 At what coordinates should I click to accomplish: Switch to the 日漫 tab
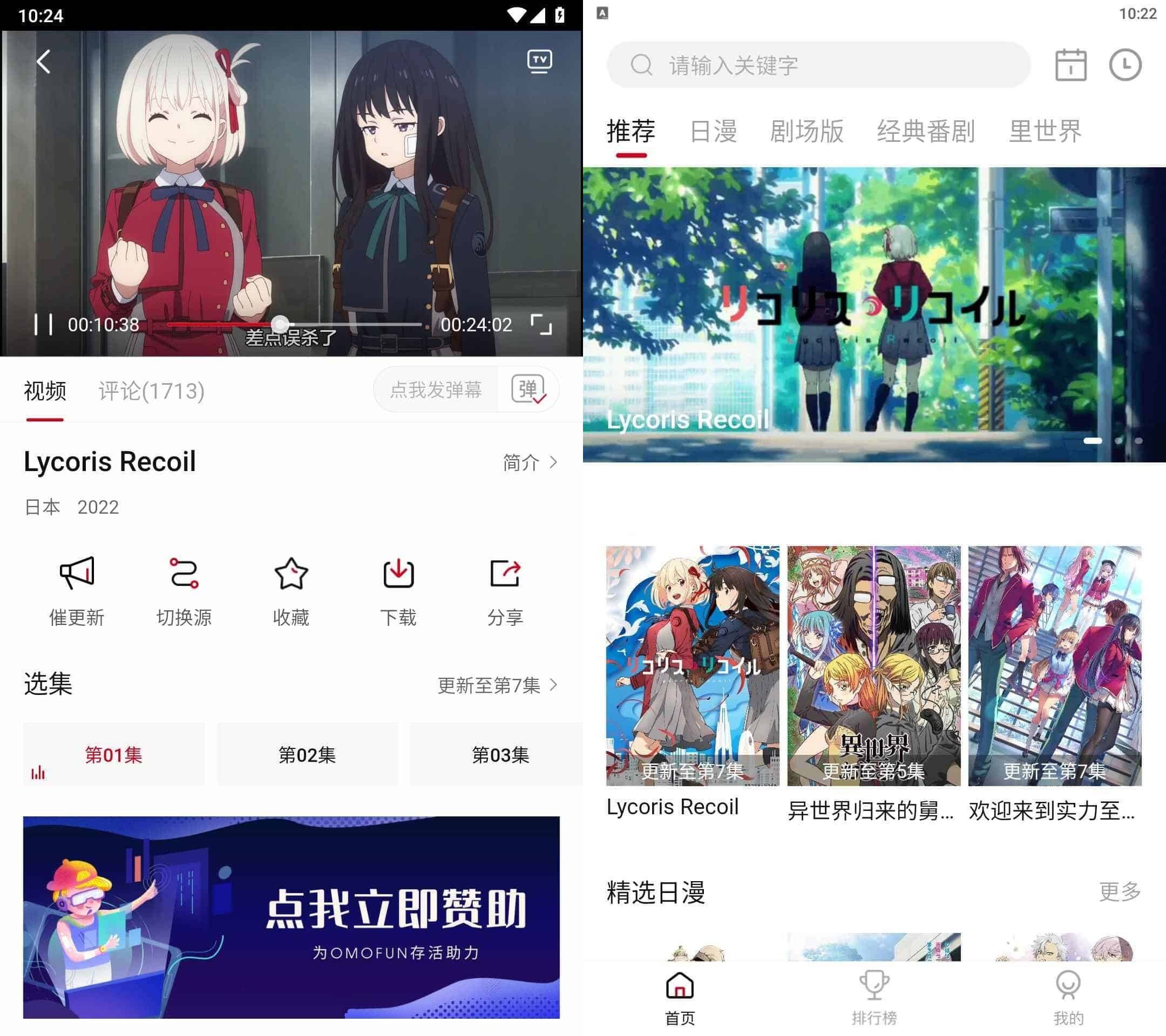pos(713,131)
